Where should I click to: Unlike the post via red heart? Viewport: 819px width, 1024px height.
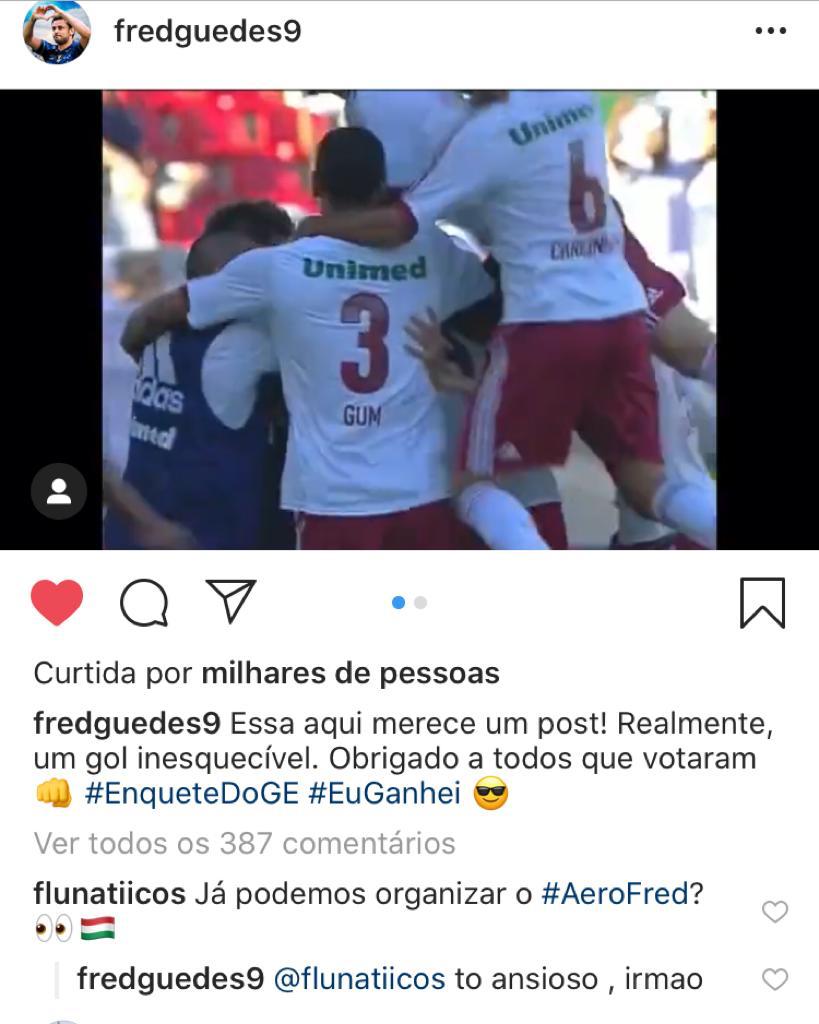tap(57, 603)
